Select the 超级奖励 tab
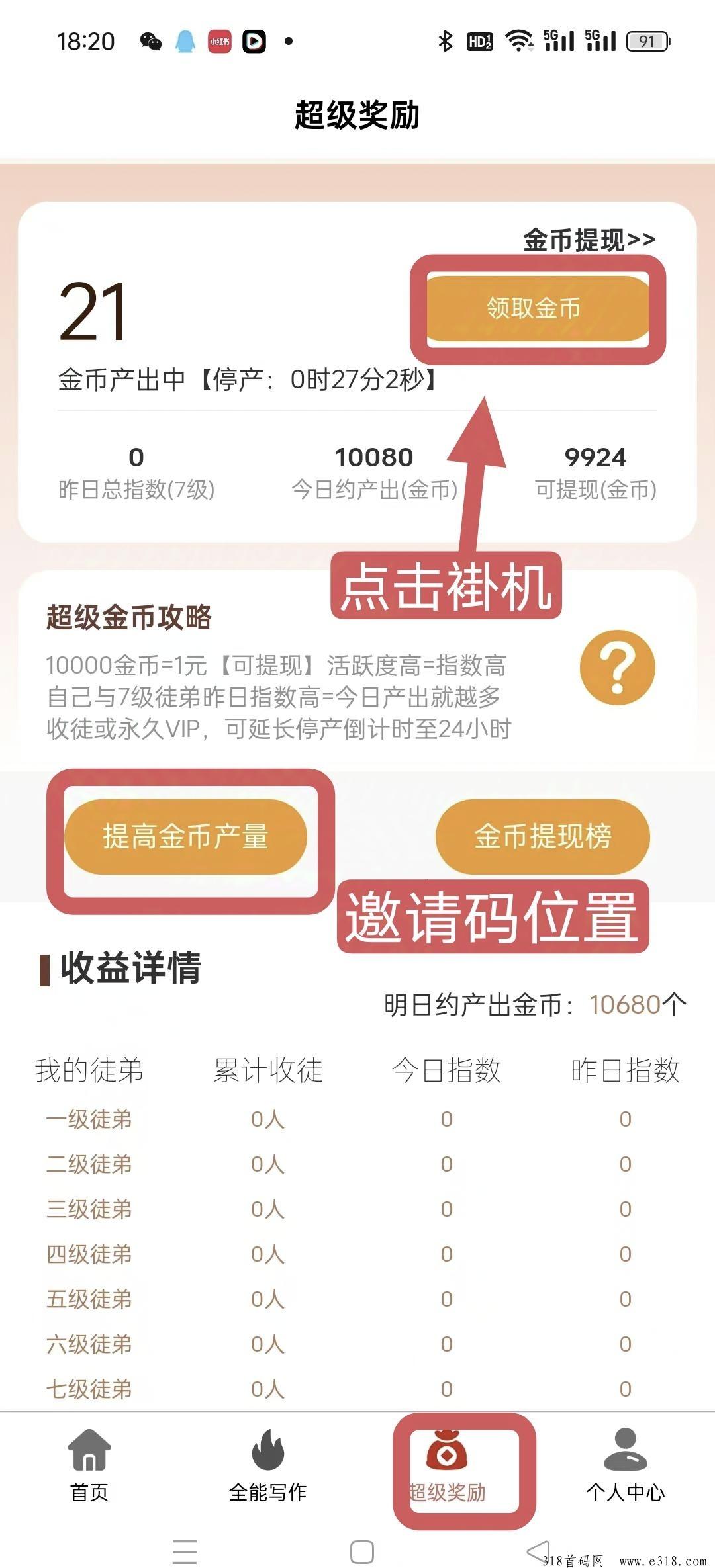Viewport: 715px width, 1568px height. click(448, 1465)
